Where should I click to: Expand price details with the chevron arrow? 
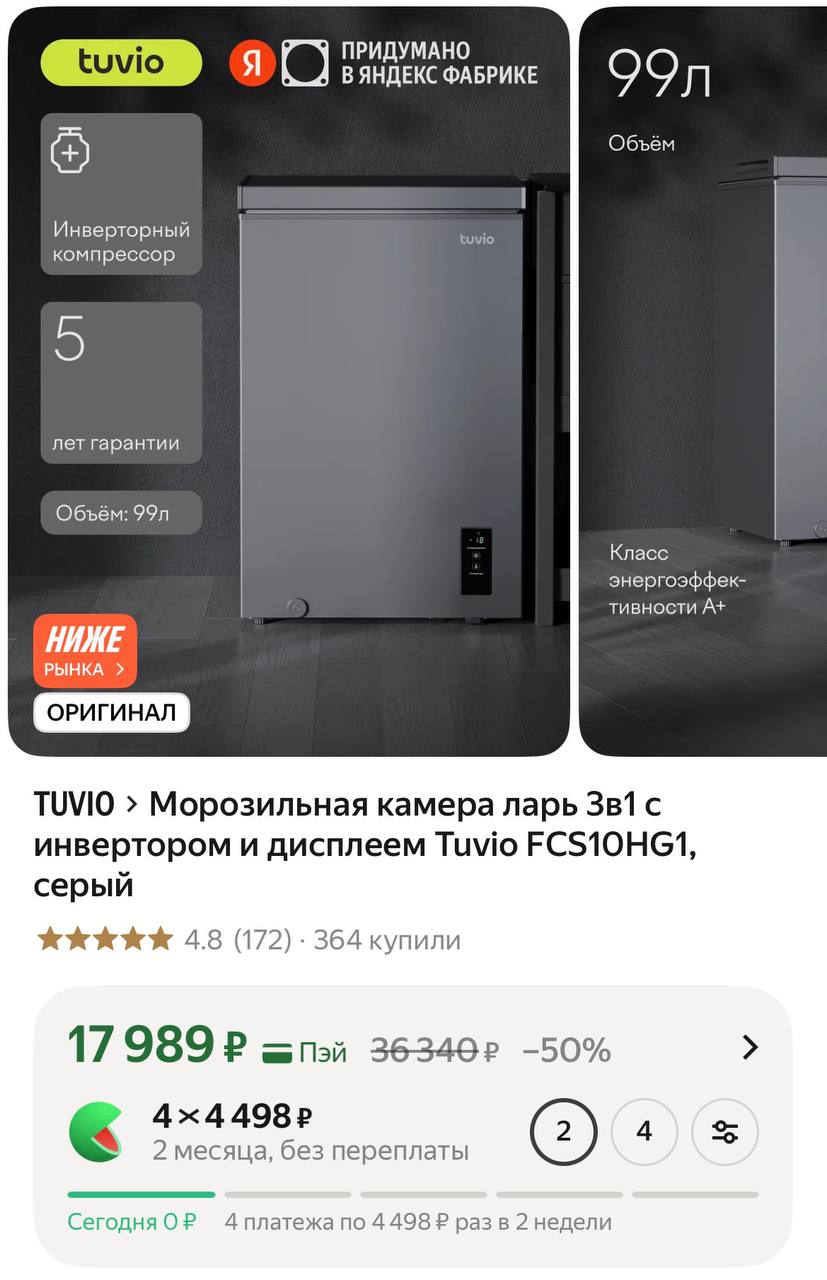pyautogui.click(x=750, y=1047)
